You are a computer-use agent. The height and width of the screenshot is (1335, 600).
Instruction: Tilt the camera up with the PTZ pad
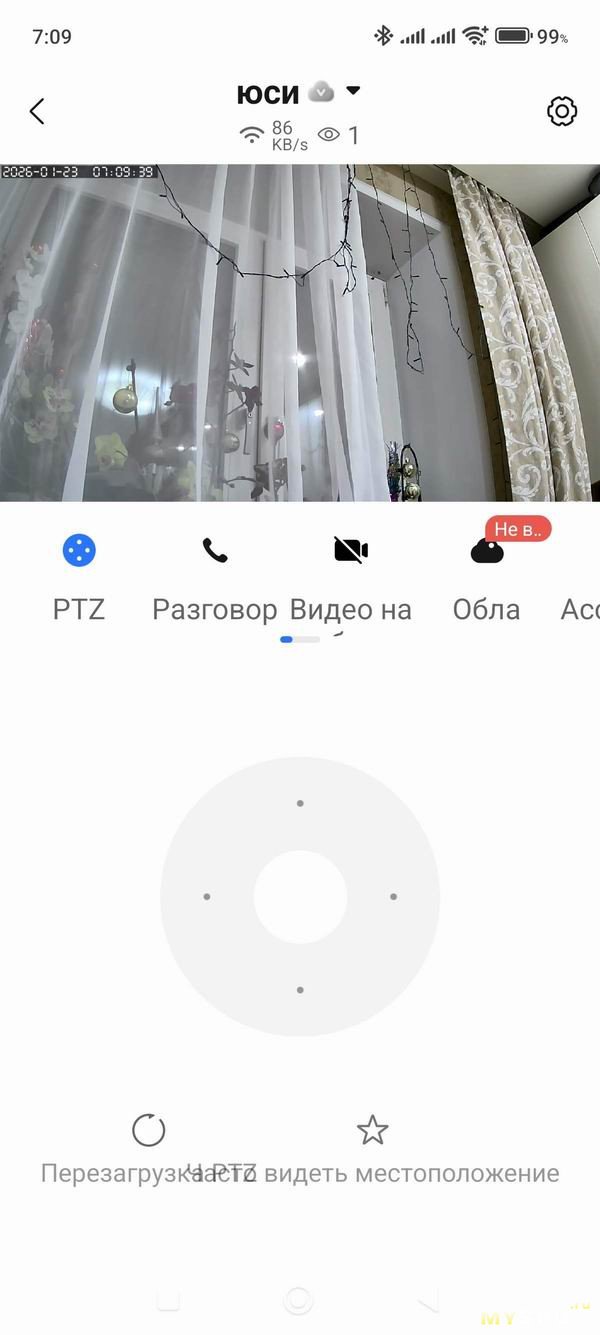(300, 803)
